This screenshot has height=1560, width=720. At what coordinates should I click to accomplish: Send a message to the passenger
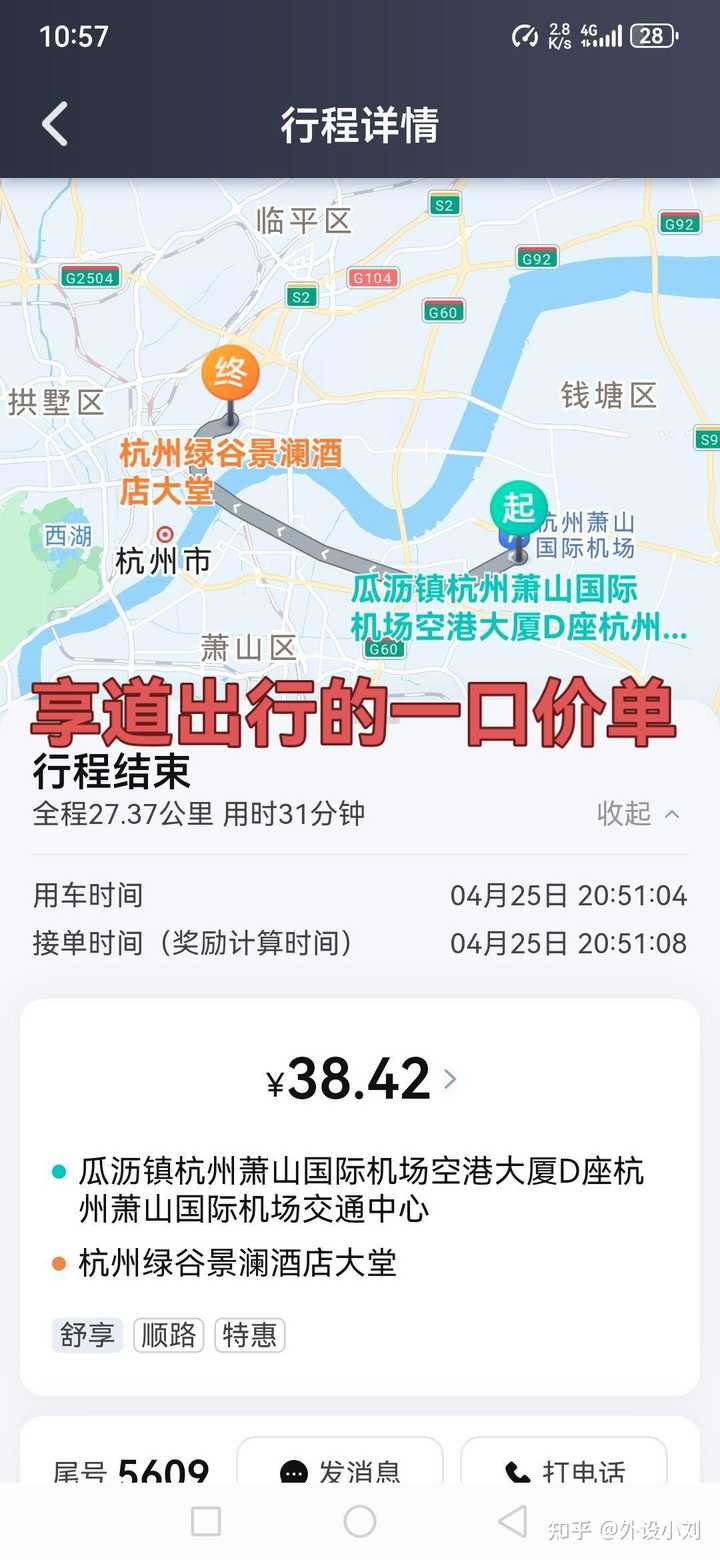click(x=340, y=1470)
